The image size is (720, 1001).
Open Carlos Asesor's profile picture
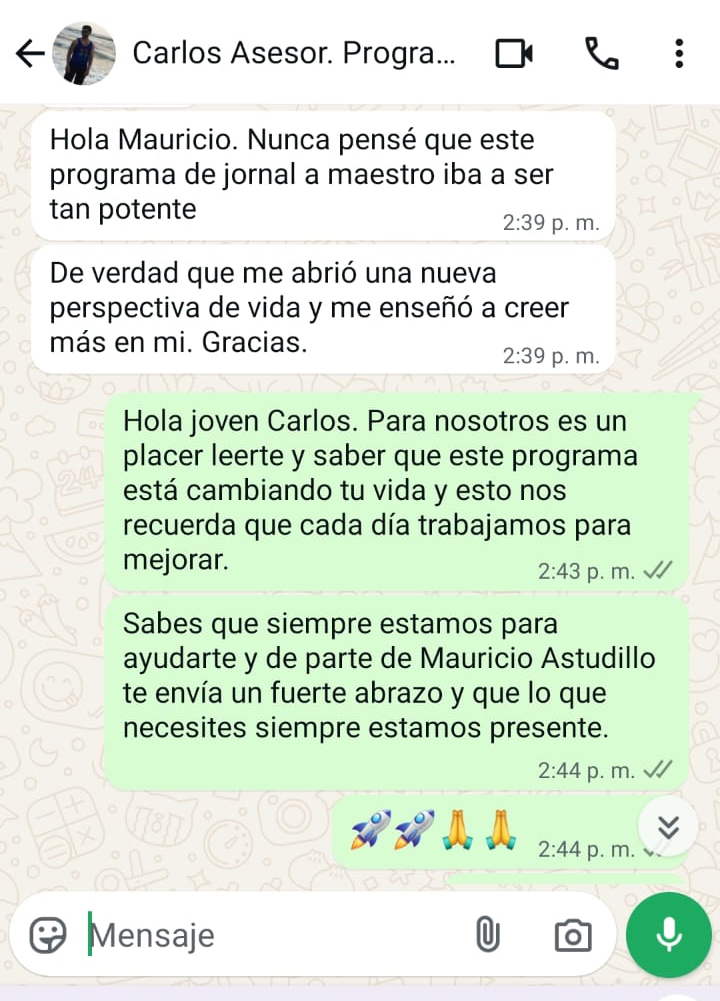83,53
